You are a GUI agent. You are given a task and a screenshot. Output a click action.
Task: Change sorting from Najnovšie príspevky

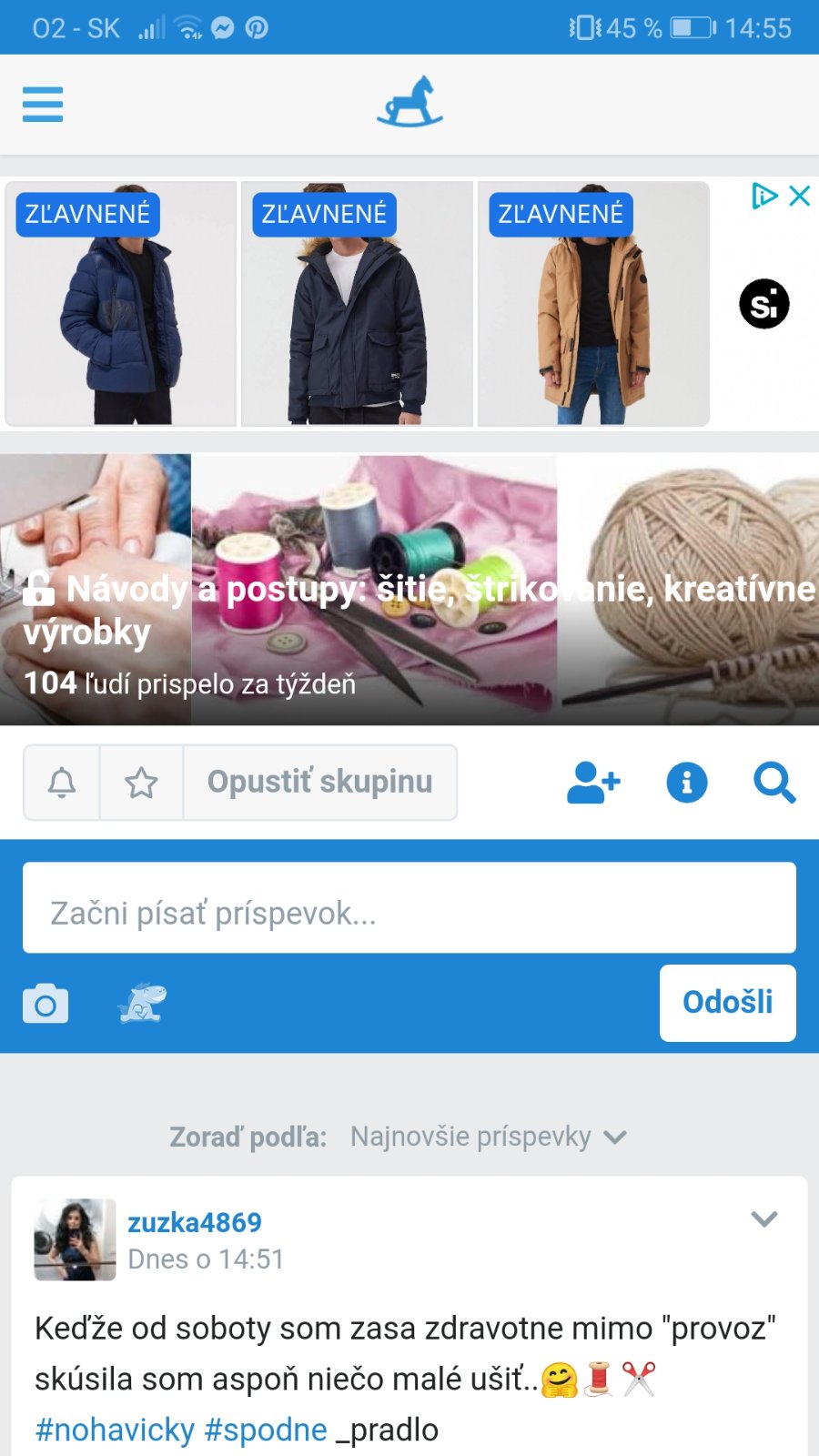[489, 1137]
